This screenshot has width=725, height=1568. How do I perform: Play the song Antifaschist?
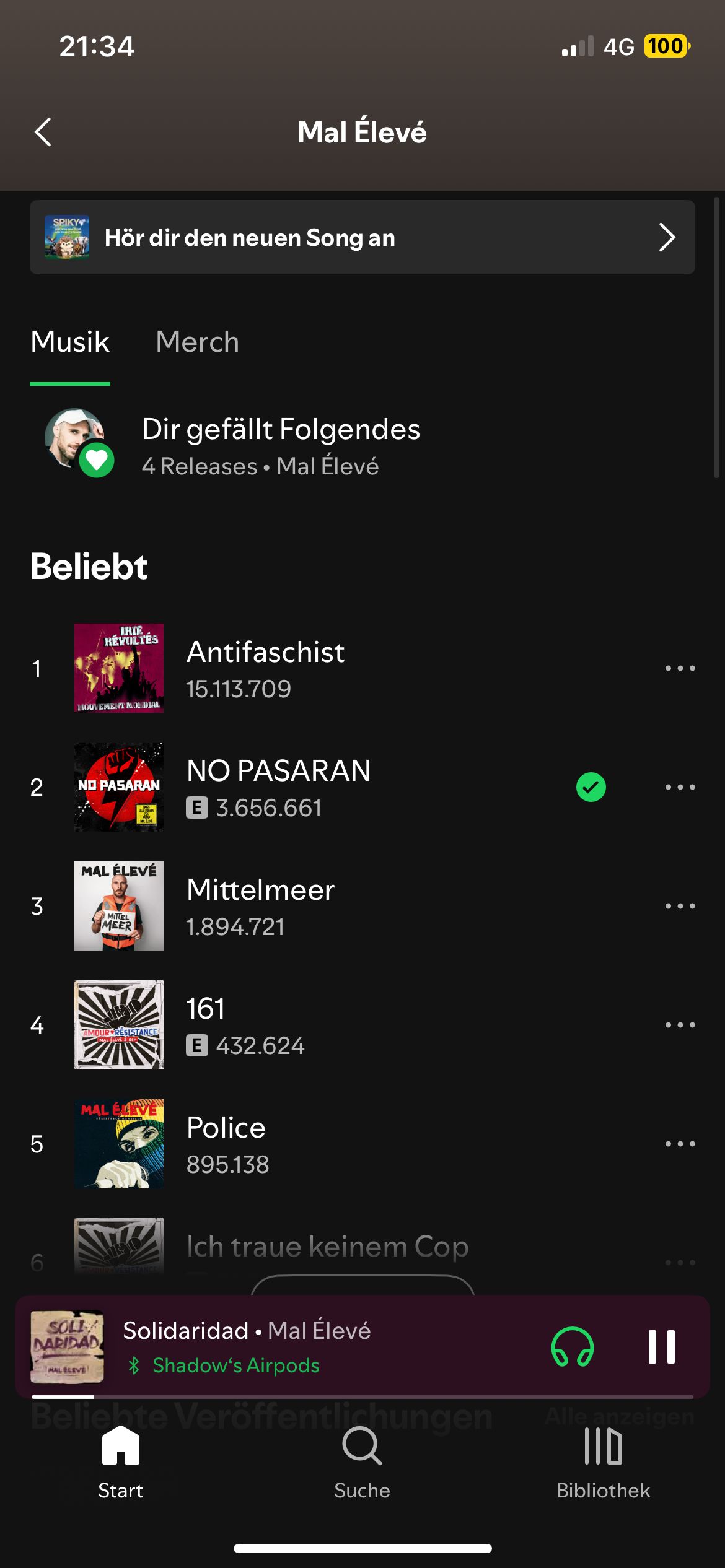[x=265, y=668]
